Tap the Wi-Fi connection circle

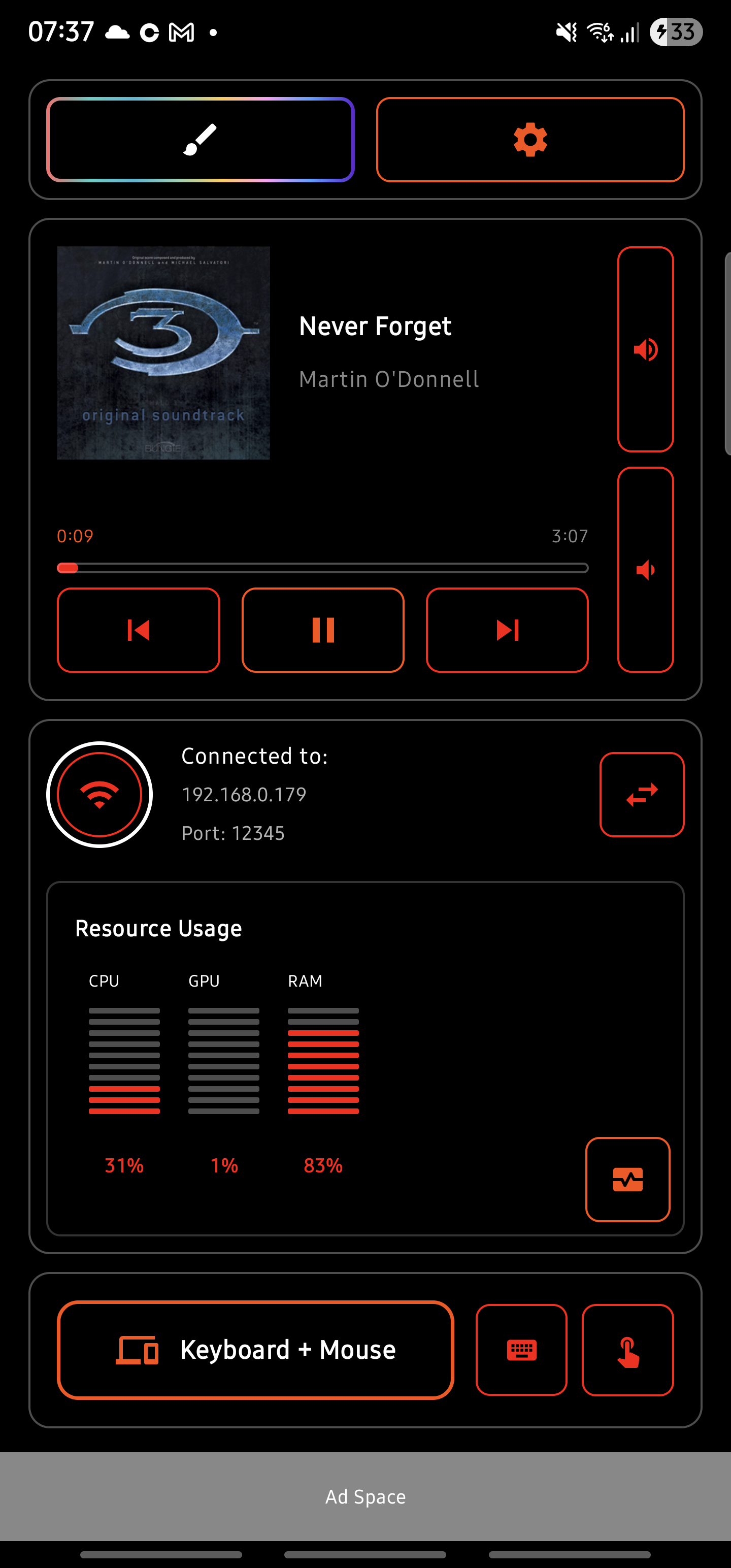click(99, 794)
